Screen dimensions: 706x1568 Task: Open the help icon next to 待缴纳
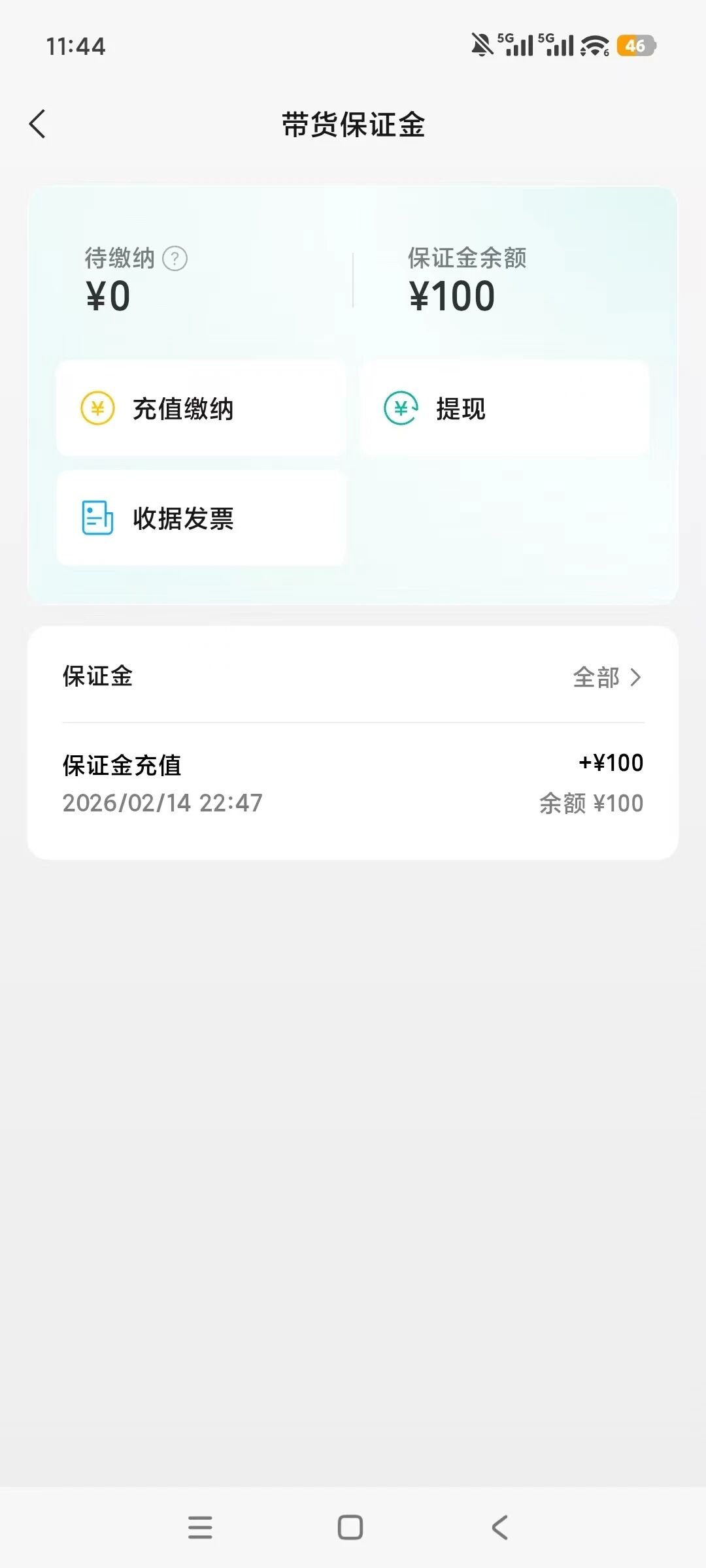coord(175,259)
